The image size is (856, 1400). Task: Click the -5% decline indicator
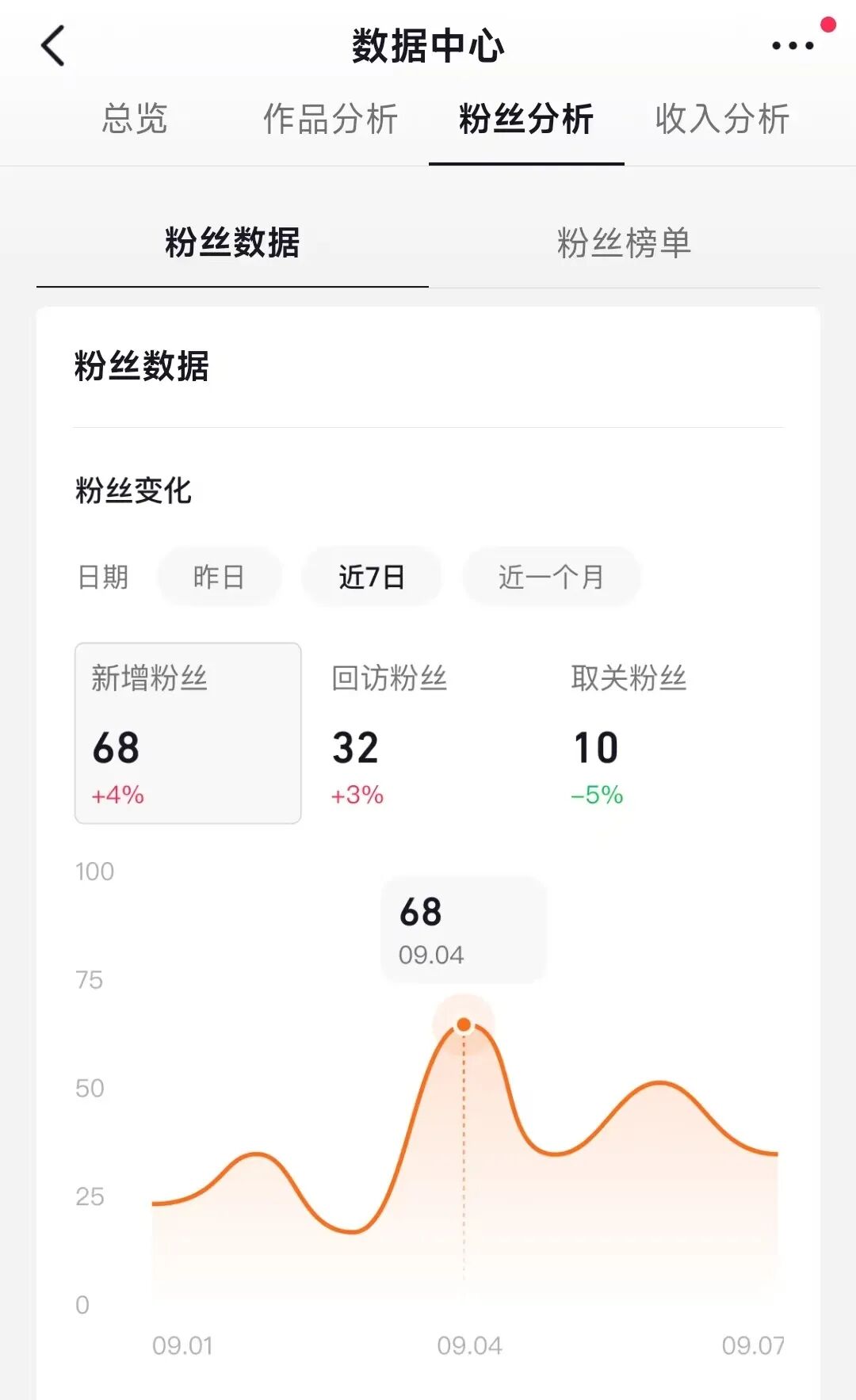click(x=596, y=795)
